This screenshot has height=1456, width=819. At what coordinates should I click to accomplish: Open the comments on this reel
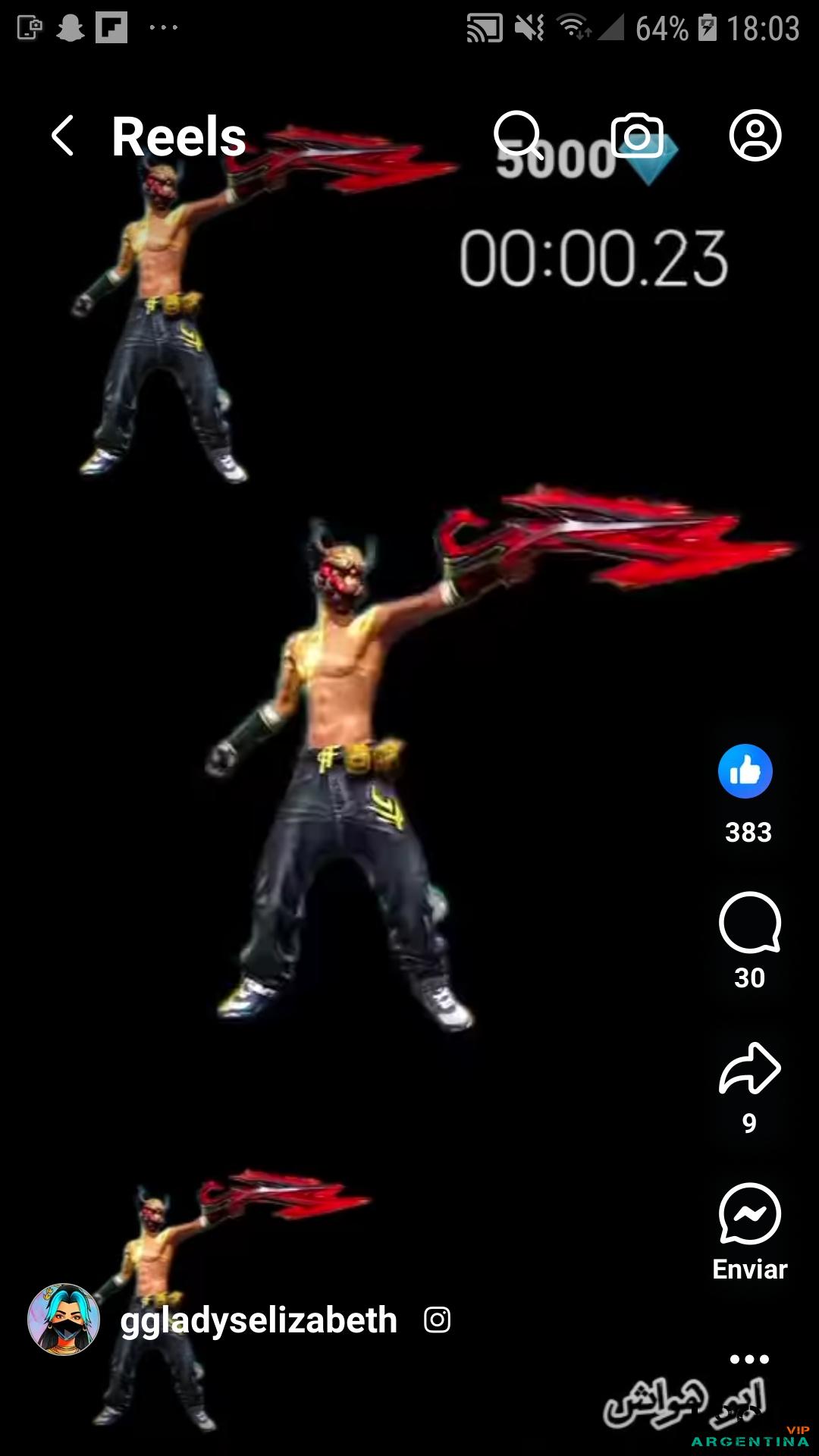coord(749,922)
